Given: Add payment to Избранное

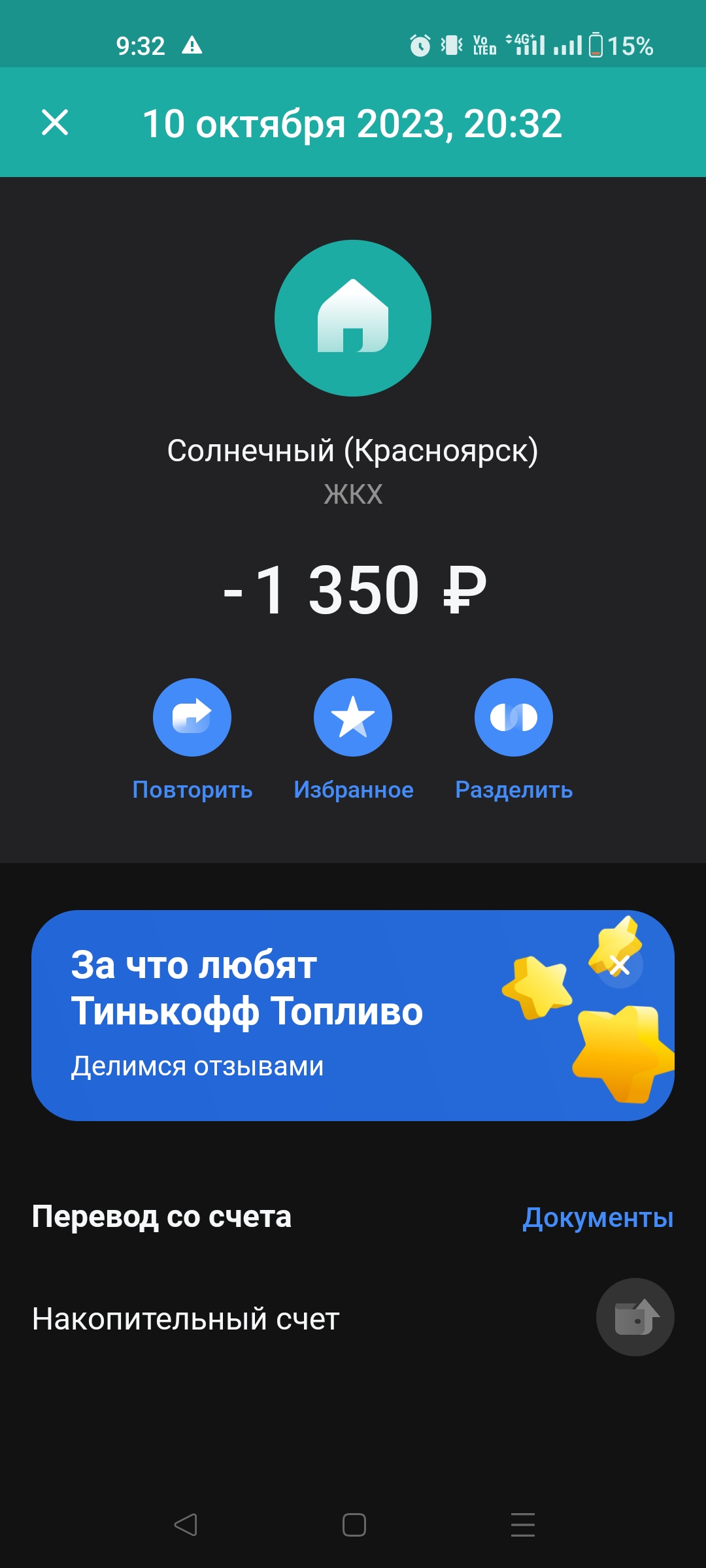Looking at the screenshot, I should pyautogui.click(x=353, y=717).
